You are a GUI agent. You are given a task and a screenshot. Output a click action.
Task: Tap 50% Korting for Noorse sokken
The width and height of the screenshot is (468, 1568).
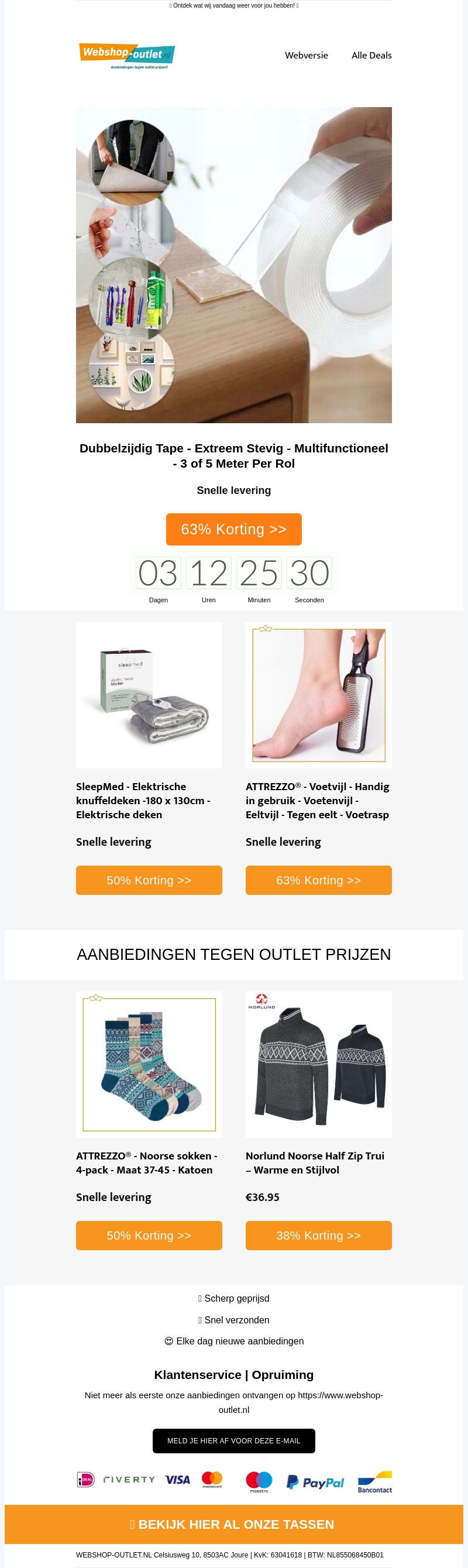(149, 1235)
